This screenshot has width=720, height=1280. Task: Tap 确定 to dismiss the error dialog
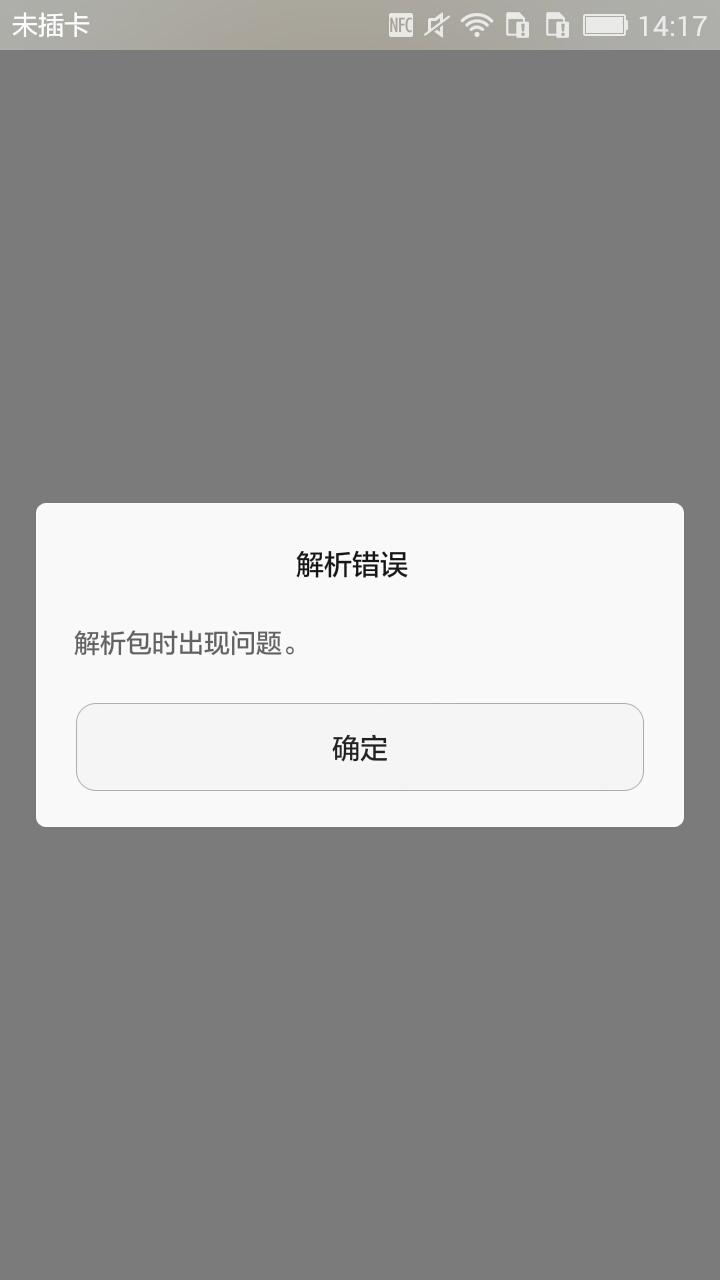(x=360, y=747)
